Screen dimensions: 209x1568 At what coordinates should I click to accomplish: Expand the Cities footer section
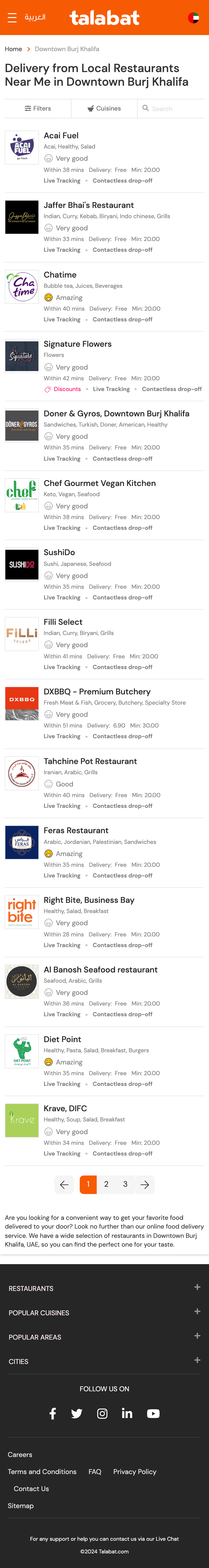point(104,1362)
